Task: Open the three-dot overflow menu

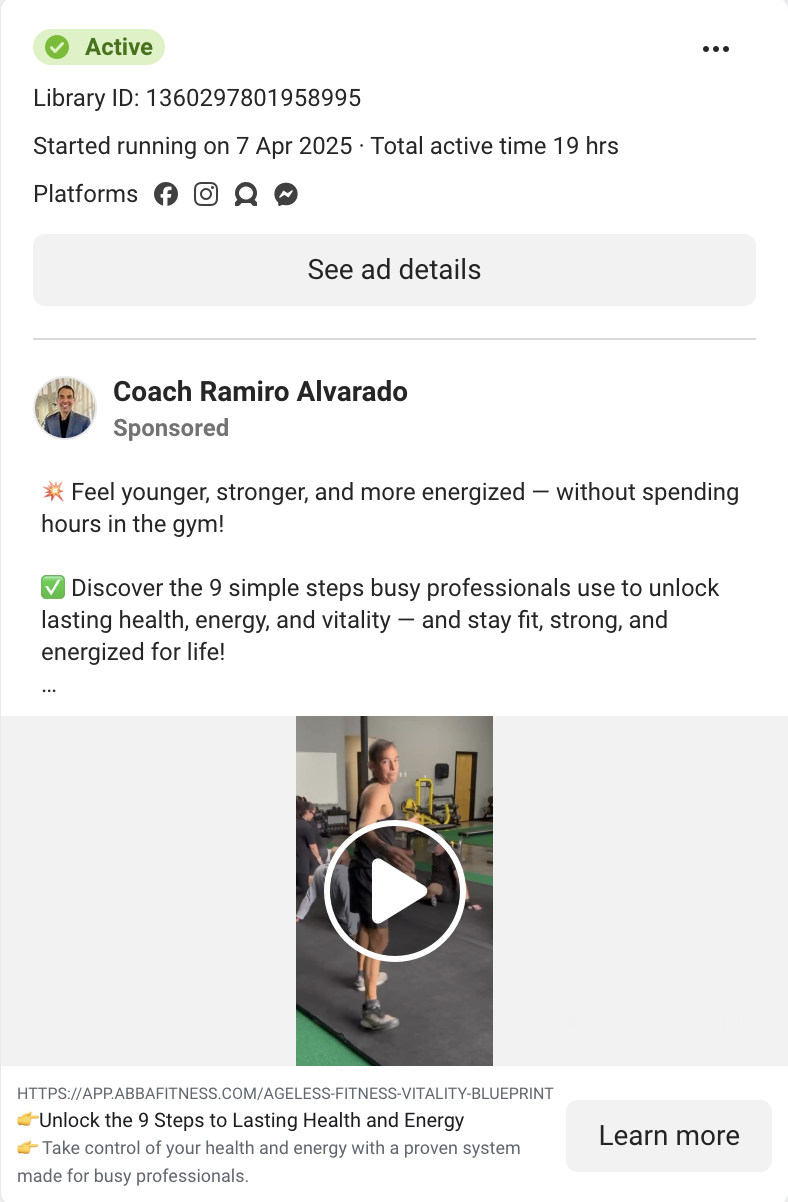Action: tap(716, 49)
